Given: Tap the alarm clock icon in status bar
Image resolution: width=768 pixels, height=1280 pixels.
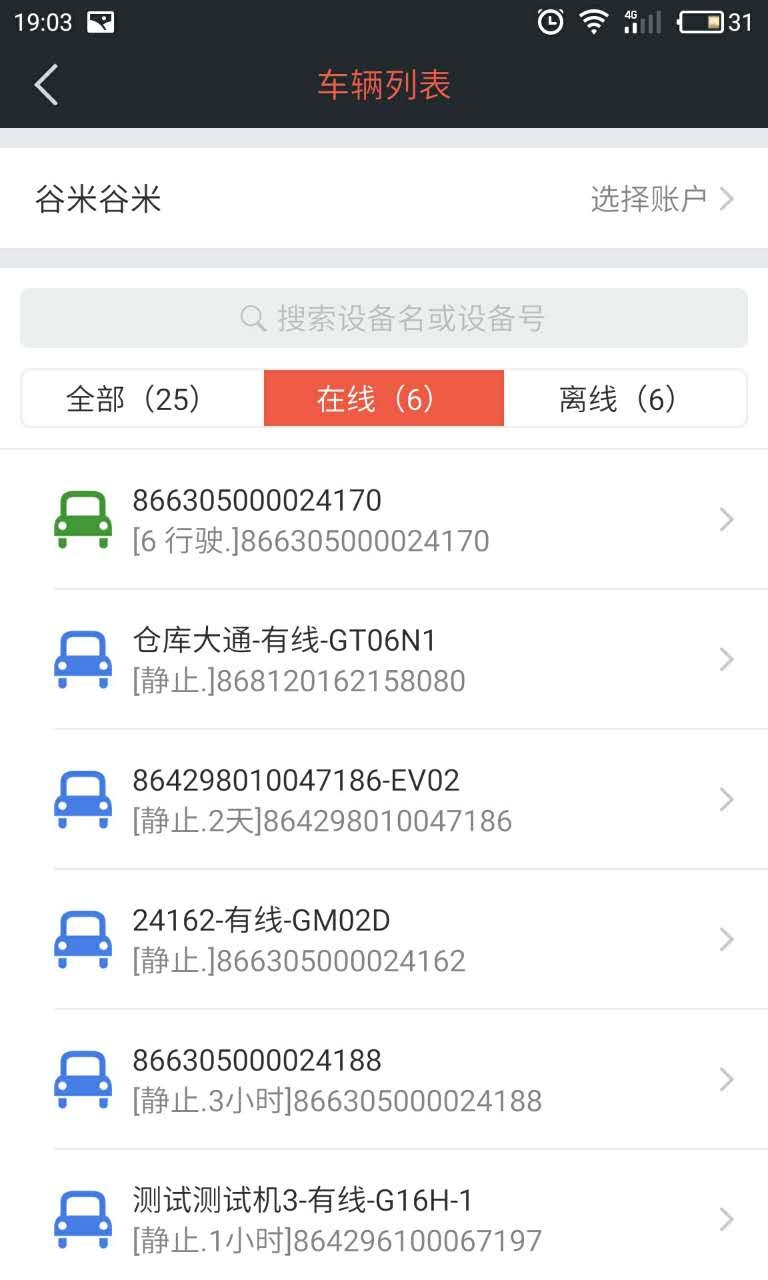Looking at the screenshot, I should [551, 20].
